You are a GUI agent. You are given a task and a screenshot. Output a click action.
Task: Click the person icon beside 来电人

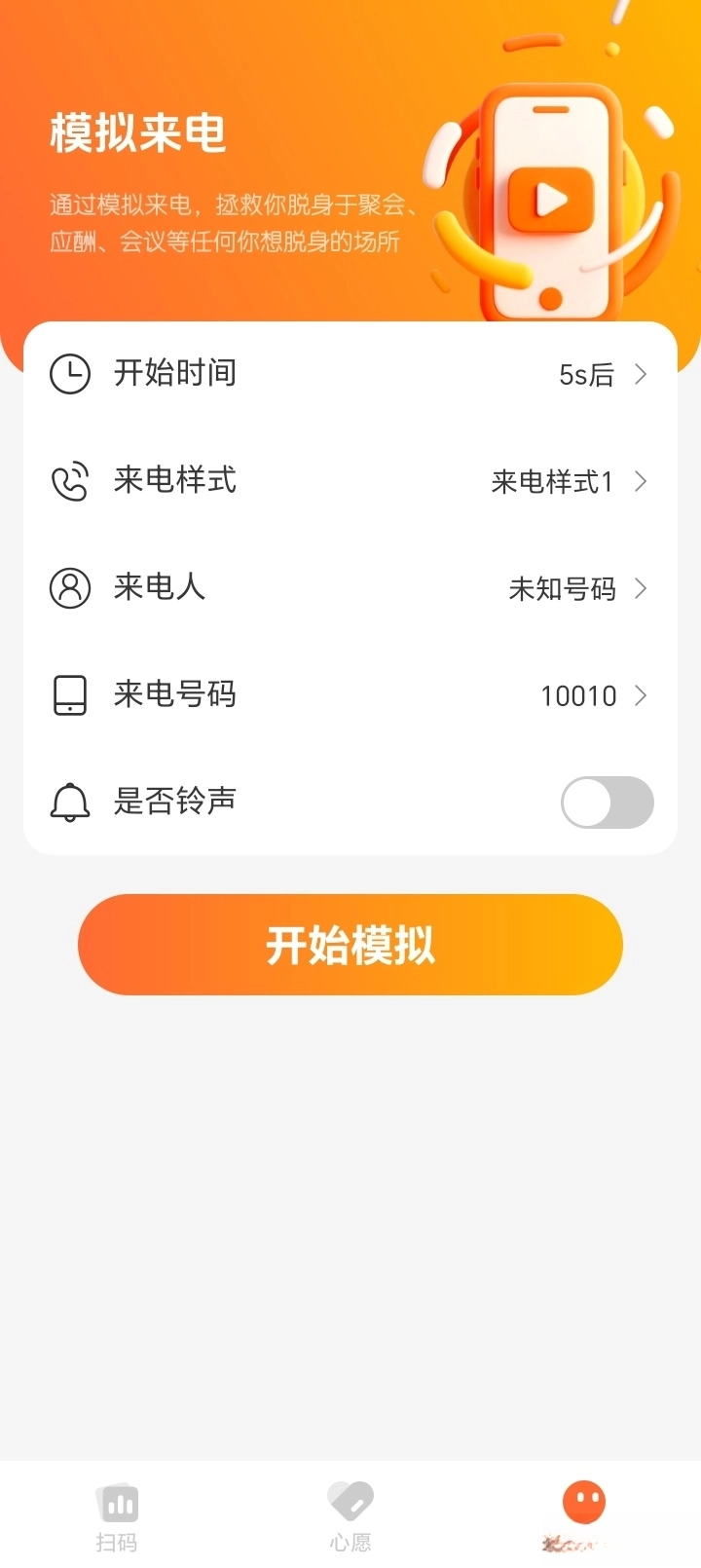[68, 587]
